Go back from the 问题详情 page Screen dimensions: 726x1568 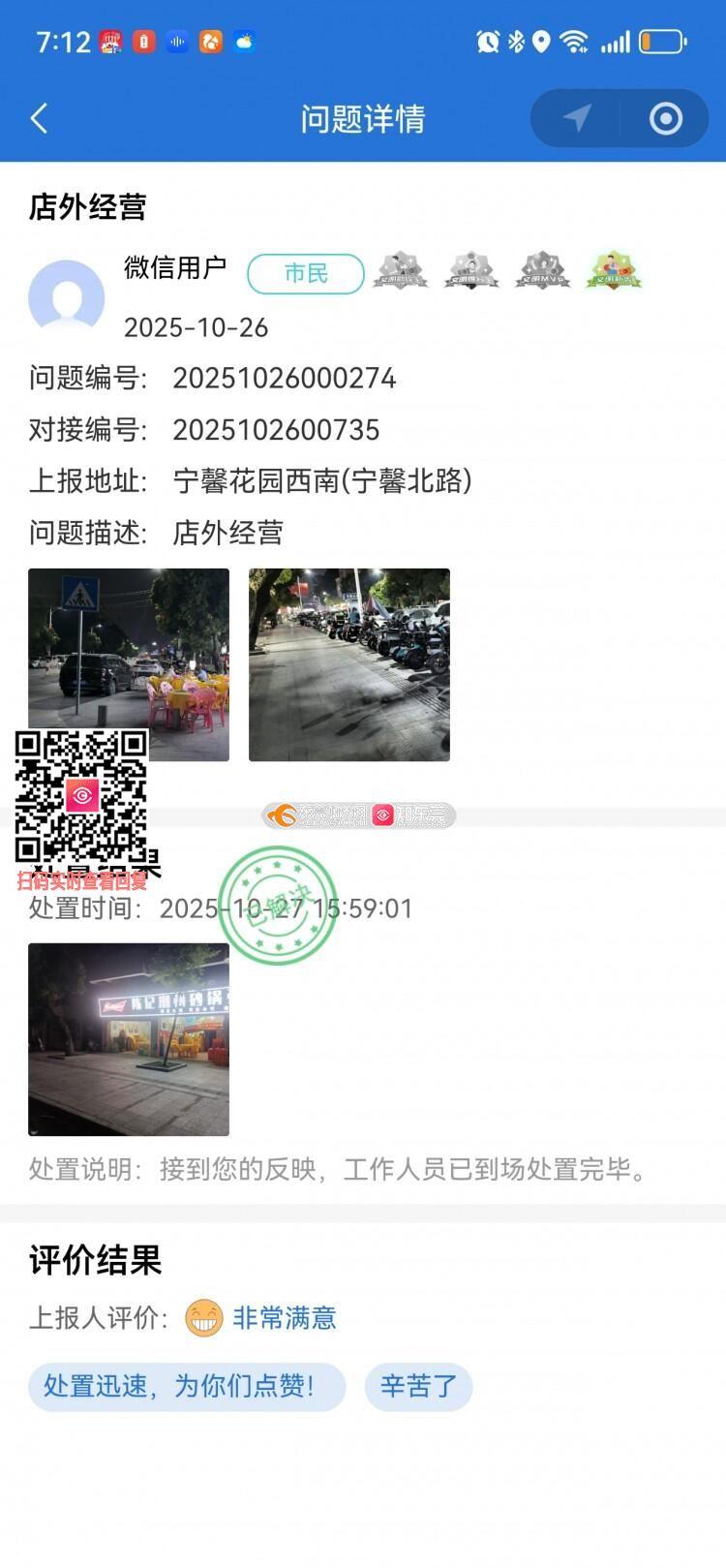click(40, 119)
